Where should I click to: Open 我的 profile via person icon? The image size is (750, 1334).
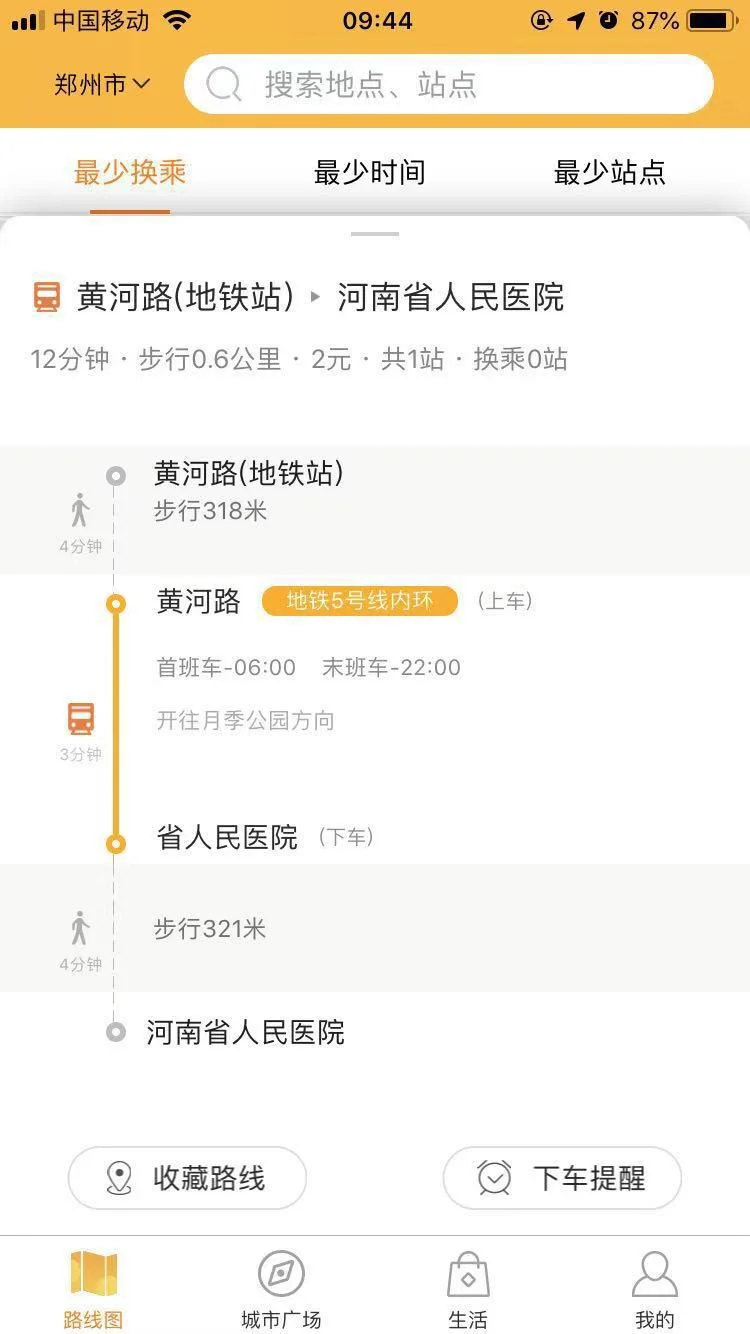point(655,1272)
